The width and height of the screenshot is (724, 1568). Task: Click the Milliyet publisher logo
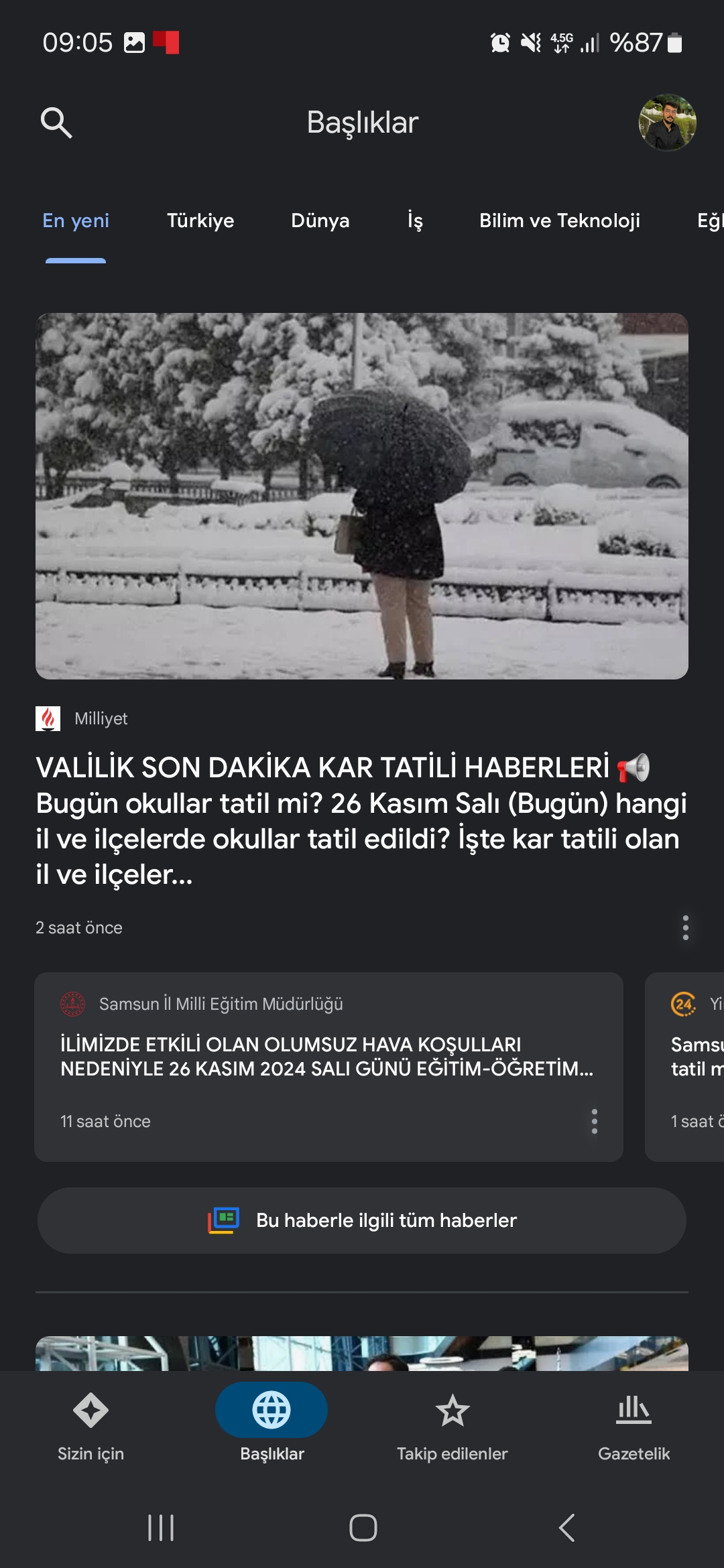click(48, 719)
